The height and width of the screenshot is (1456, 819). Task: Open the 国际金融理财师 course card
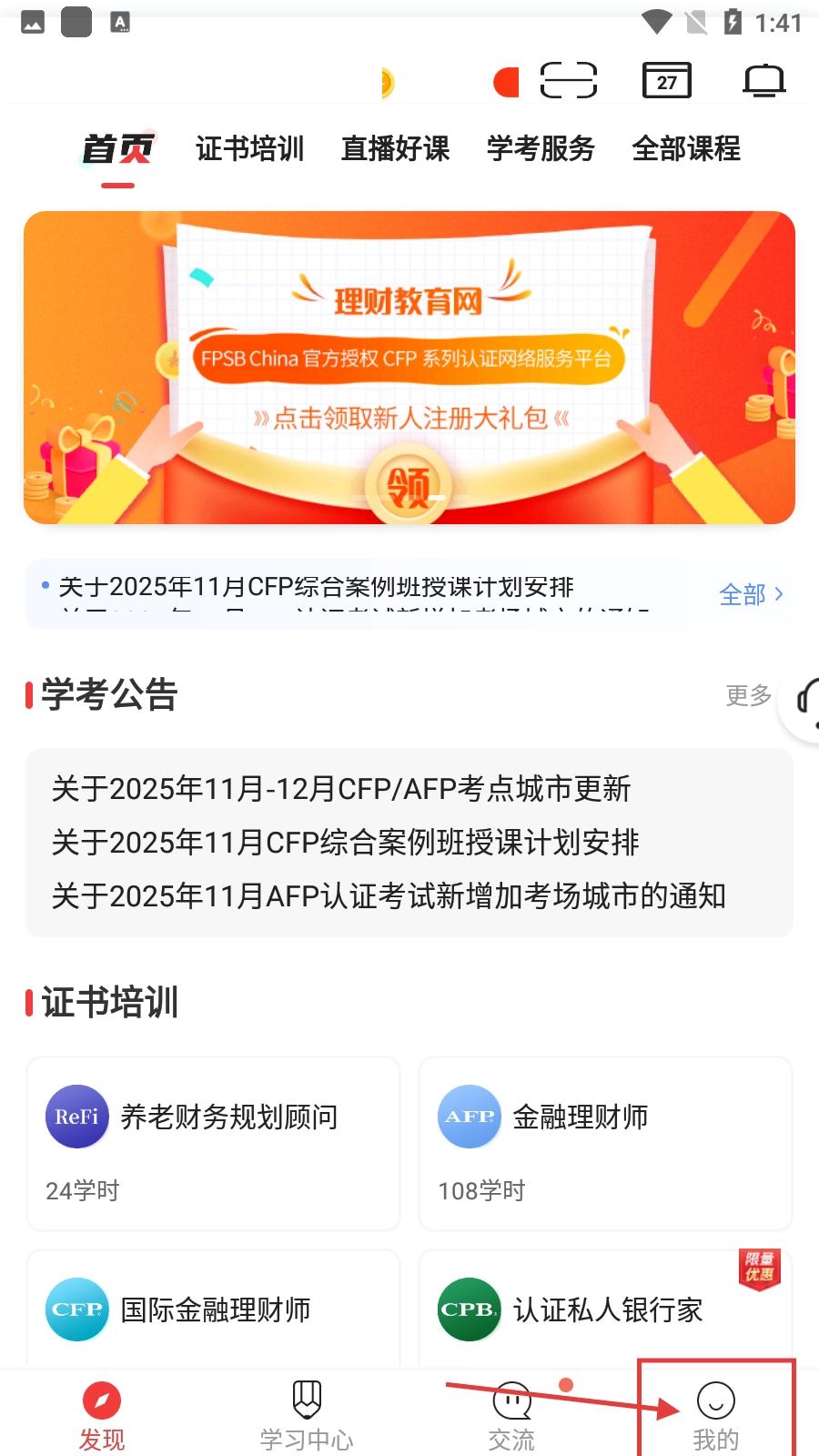[214, 1310]
